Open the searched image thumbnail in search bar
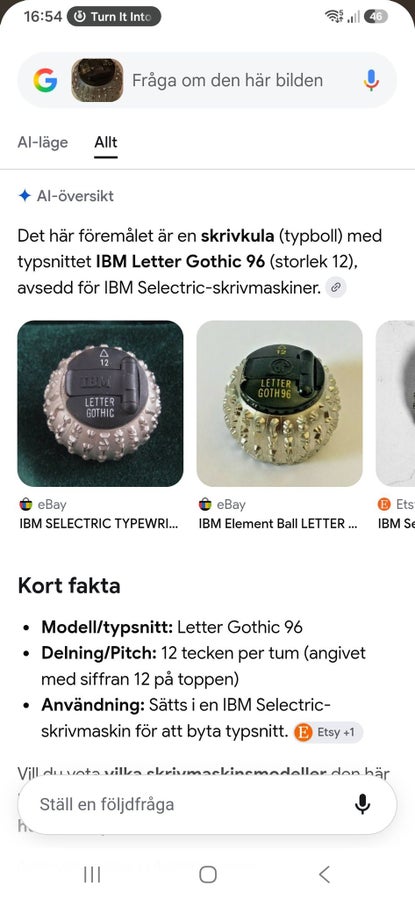The width and height of the screenshot is (415, 900). (x=97, y=80)
